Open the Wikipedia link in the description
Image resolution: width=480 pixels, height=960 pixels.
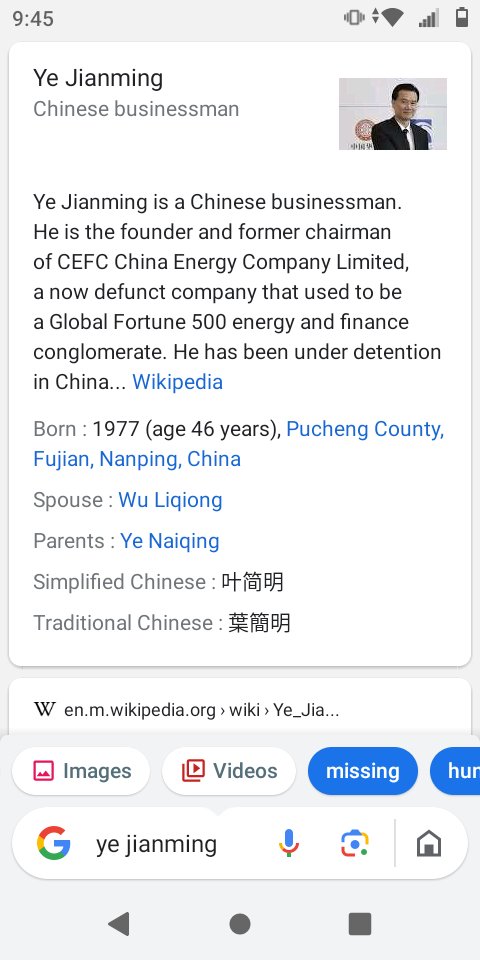pos(178,382)
